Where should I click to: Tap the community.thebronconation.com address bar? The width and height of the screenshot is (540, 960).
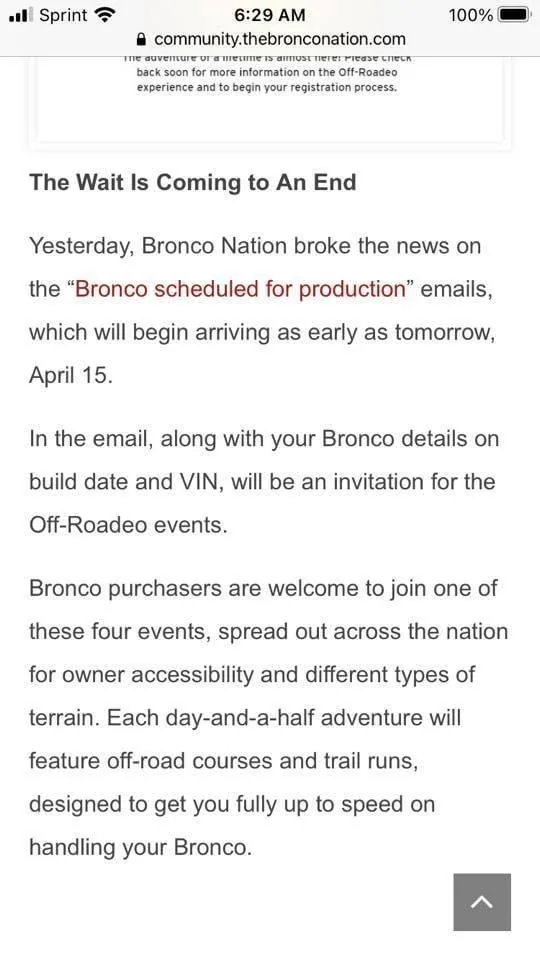pyautogui.click(x=270, y=39)
